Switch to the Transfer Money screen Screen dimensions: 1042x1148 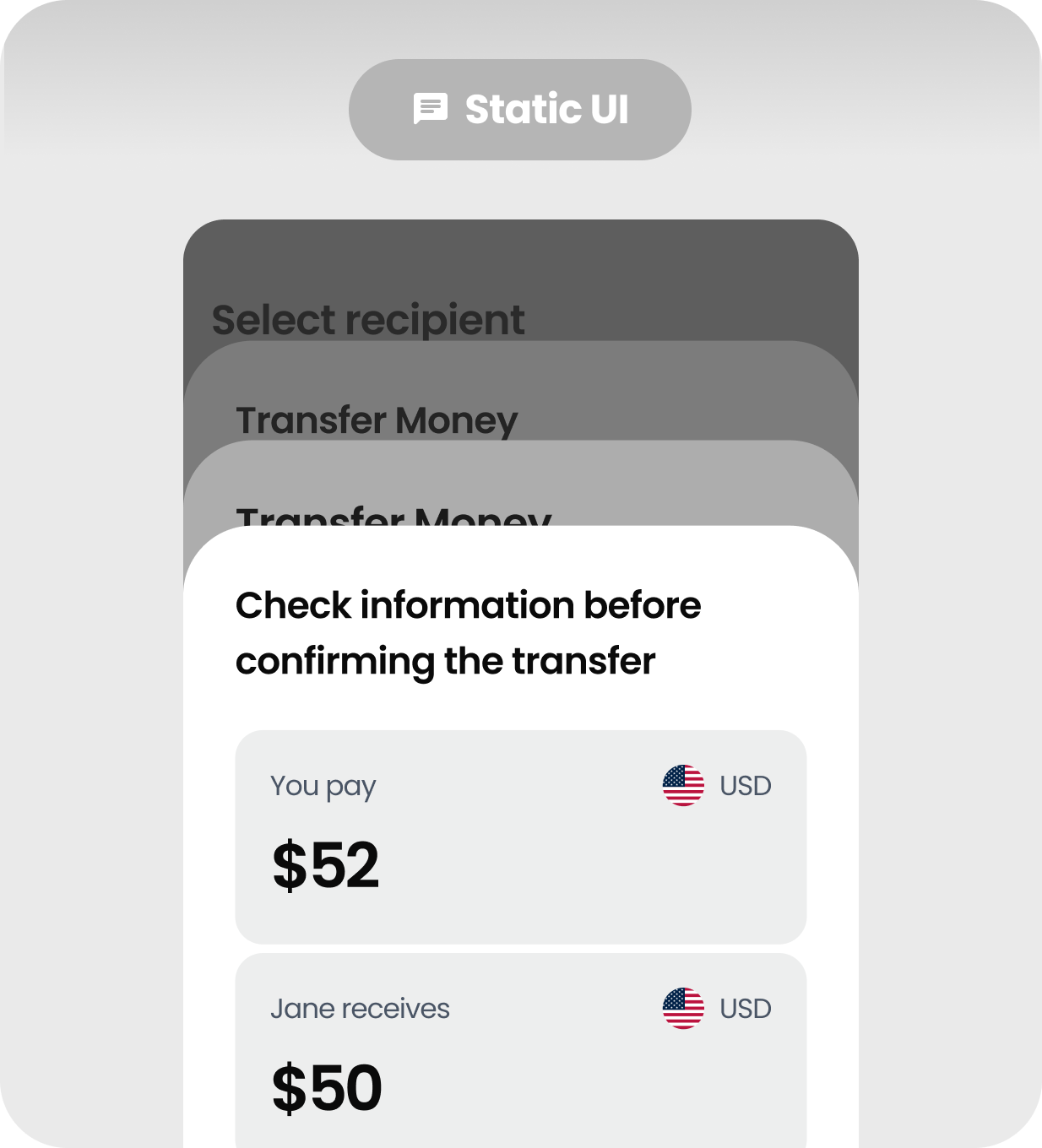(377, 419)
